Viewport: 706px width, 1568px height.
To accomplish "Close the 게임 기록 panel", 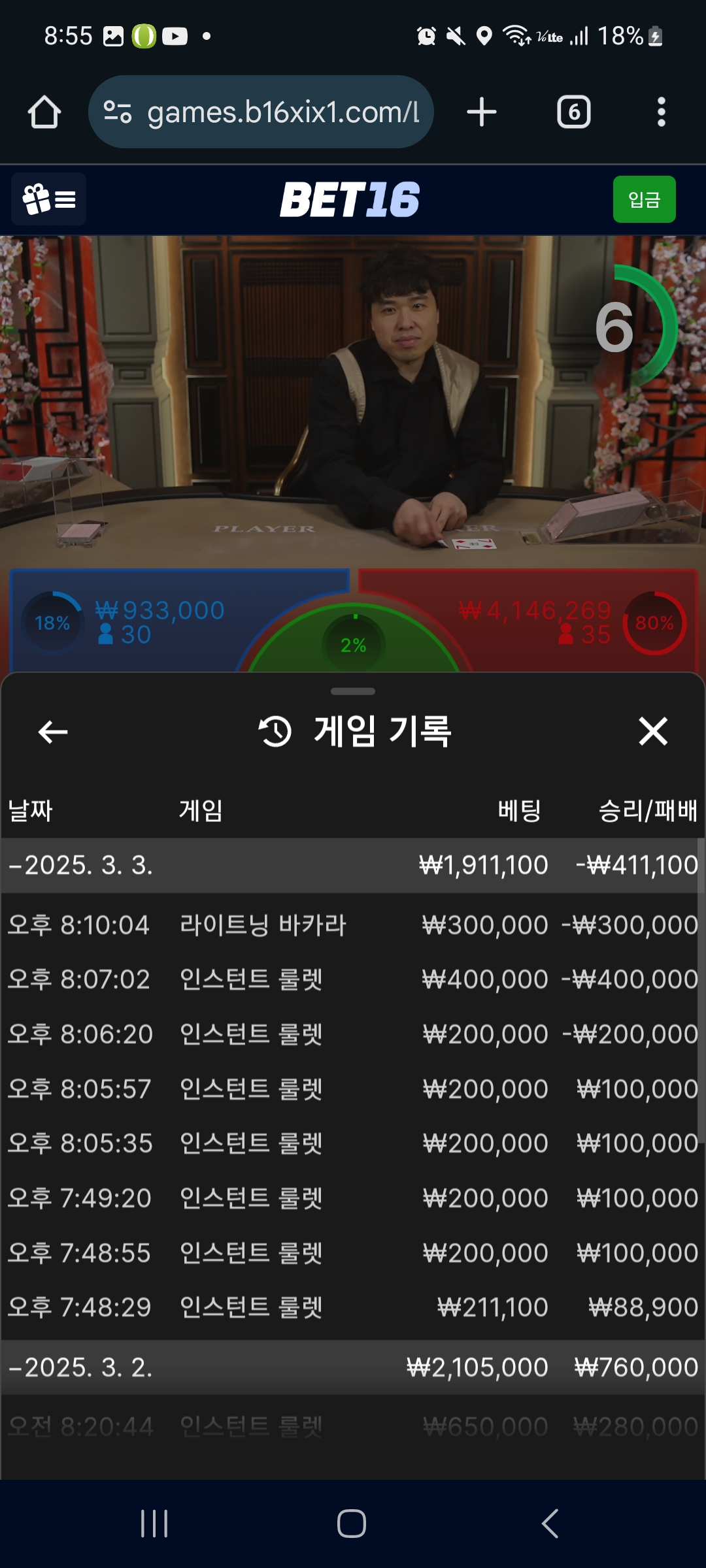I will (x=652, y=731).
